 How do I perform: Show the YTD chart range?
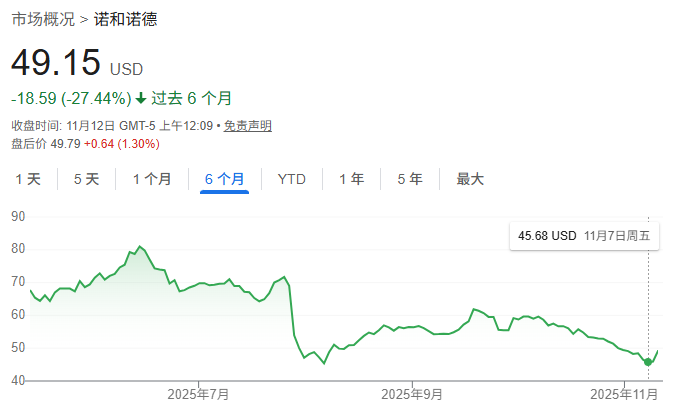tap(291, 179)
